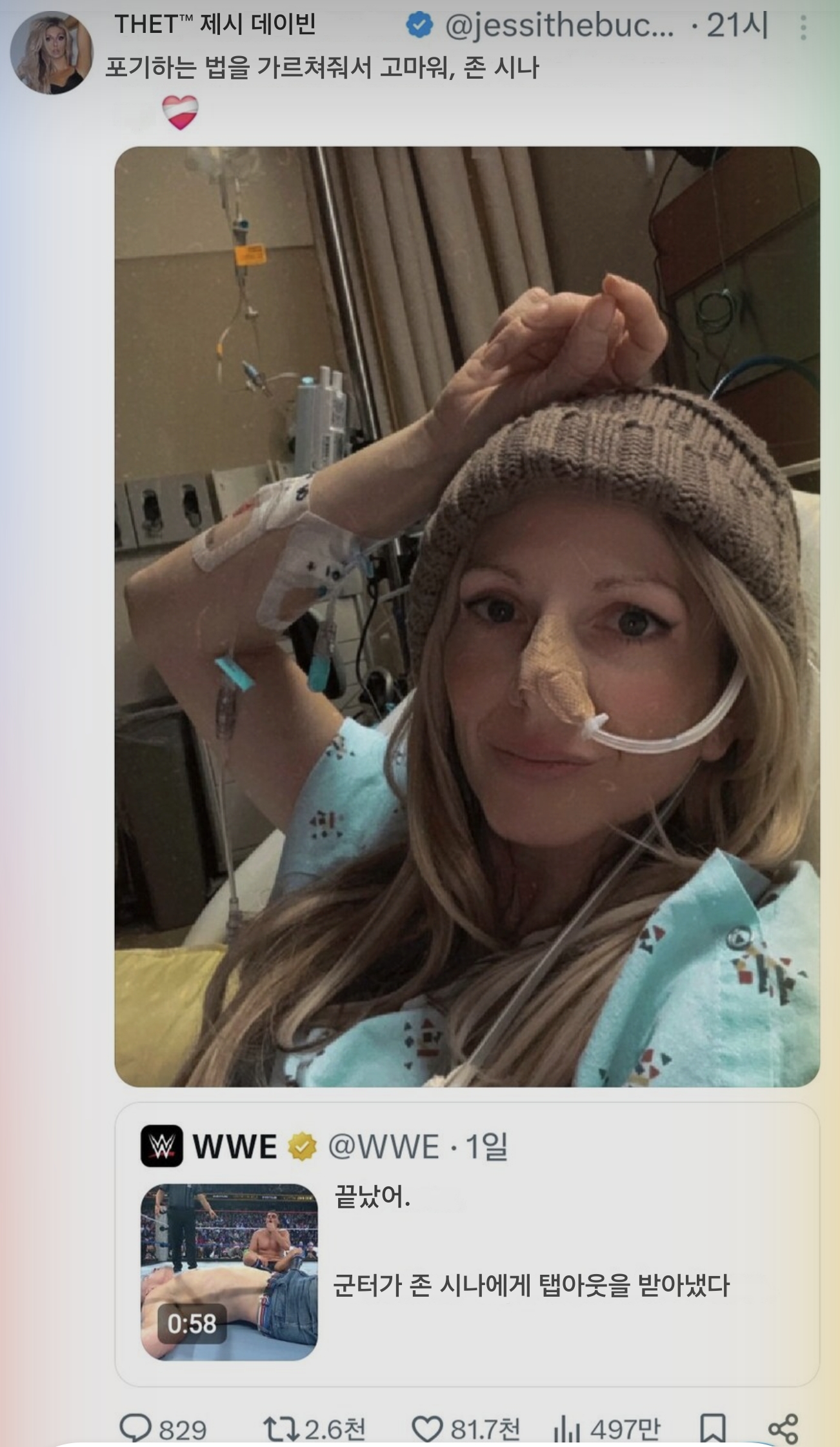Open the tweet's three-dot overflow menu
The image size is (840, 1447).
click(x=803, y=28)
